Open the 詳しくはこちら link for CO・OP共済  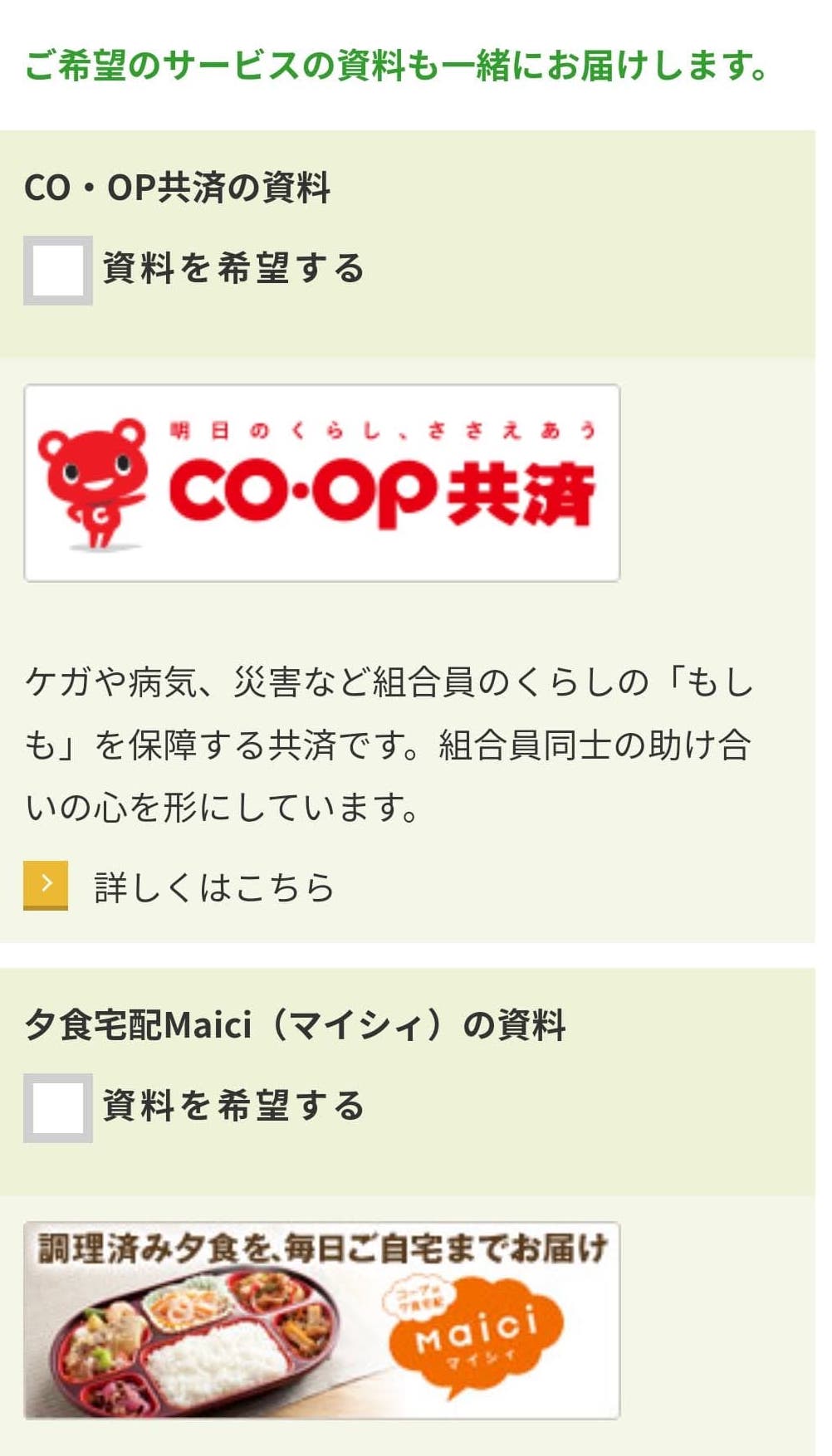click(x=213, y=887)
